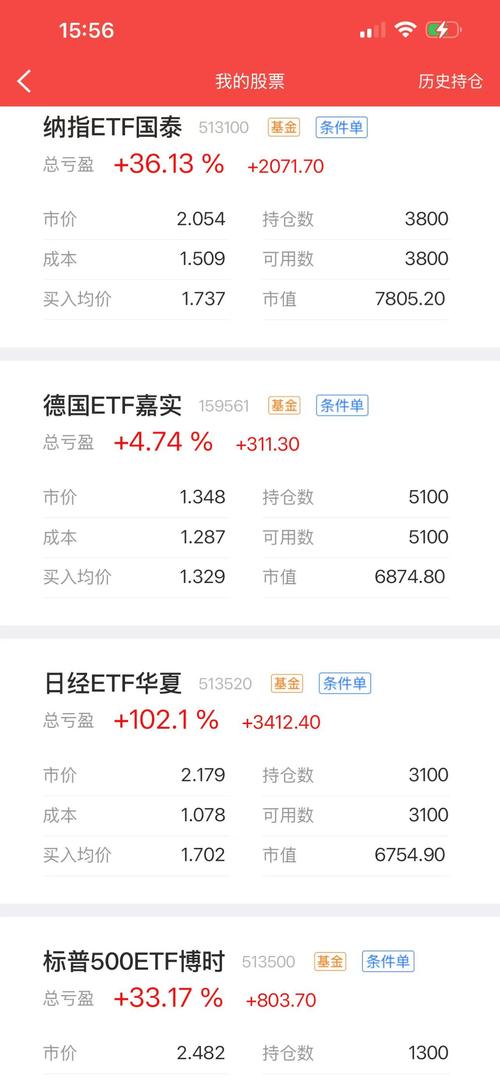Open the 标普500ETF博时 holding card
500x1082 pixels.
tap(250, 999)
